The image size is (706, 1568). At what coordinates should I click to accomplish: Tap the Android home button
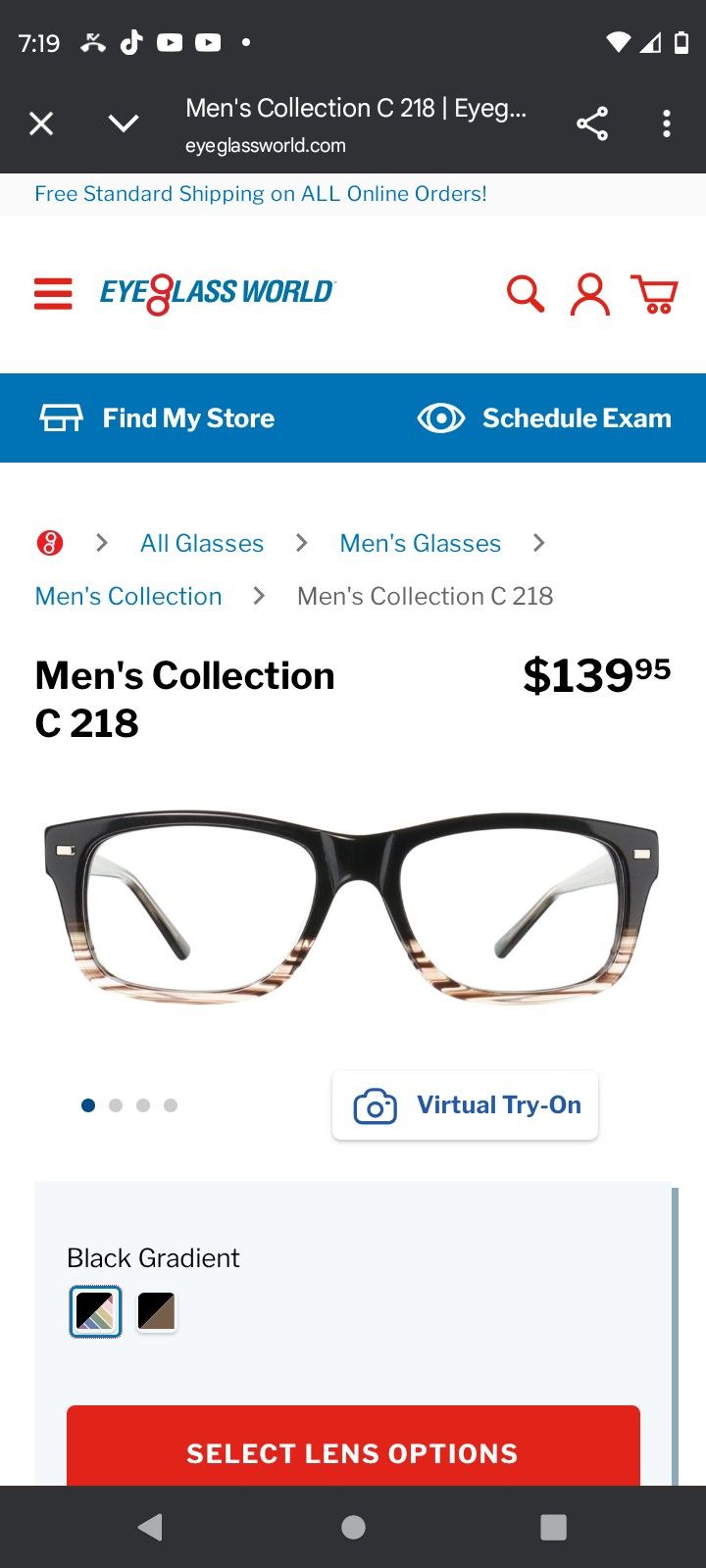(x=353, y=1526)
